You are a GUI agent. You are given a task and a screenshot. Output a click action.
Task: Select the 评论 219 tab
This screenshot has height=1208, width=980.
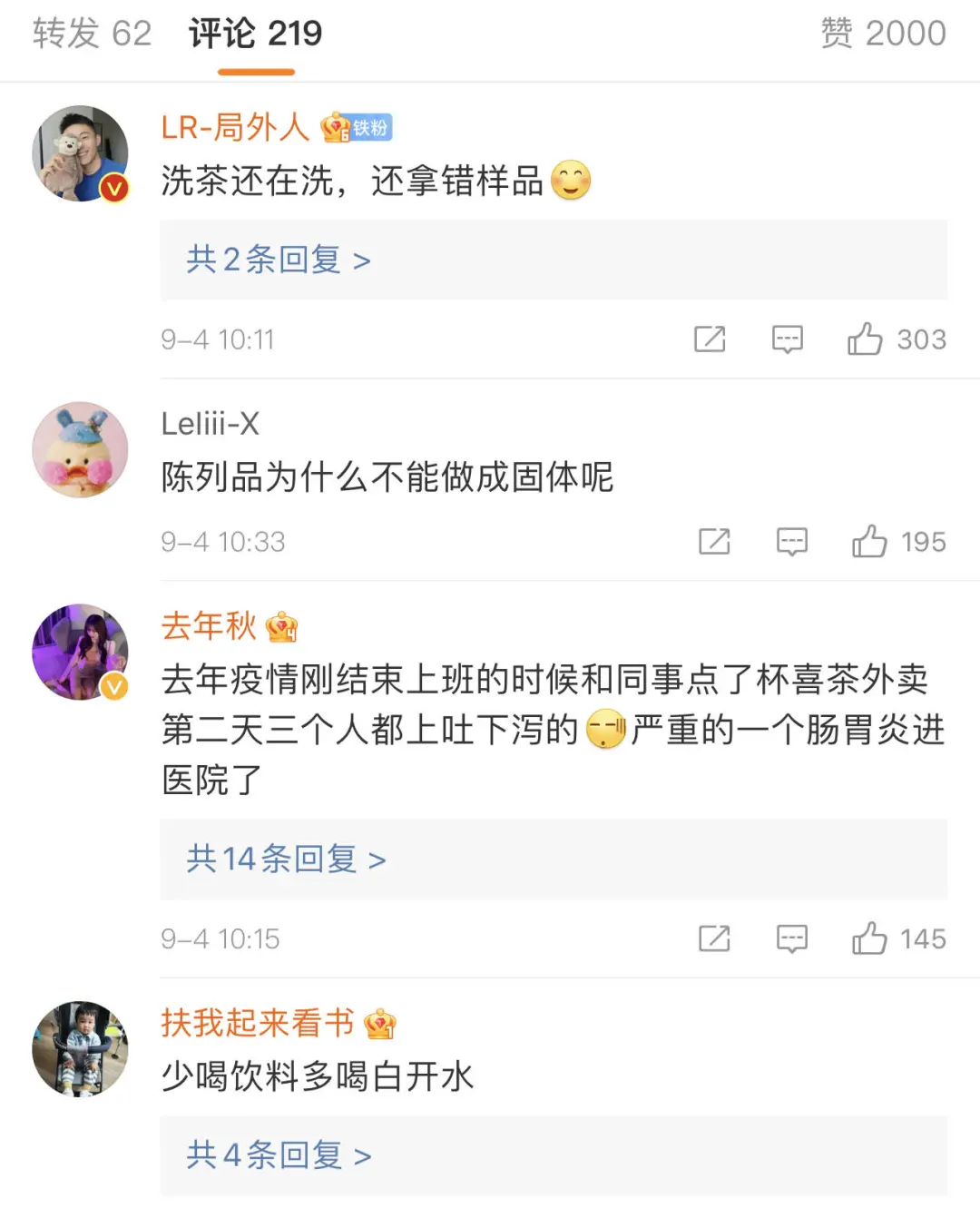[x=255, y=34]
